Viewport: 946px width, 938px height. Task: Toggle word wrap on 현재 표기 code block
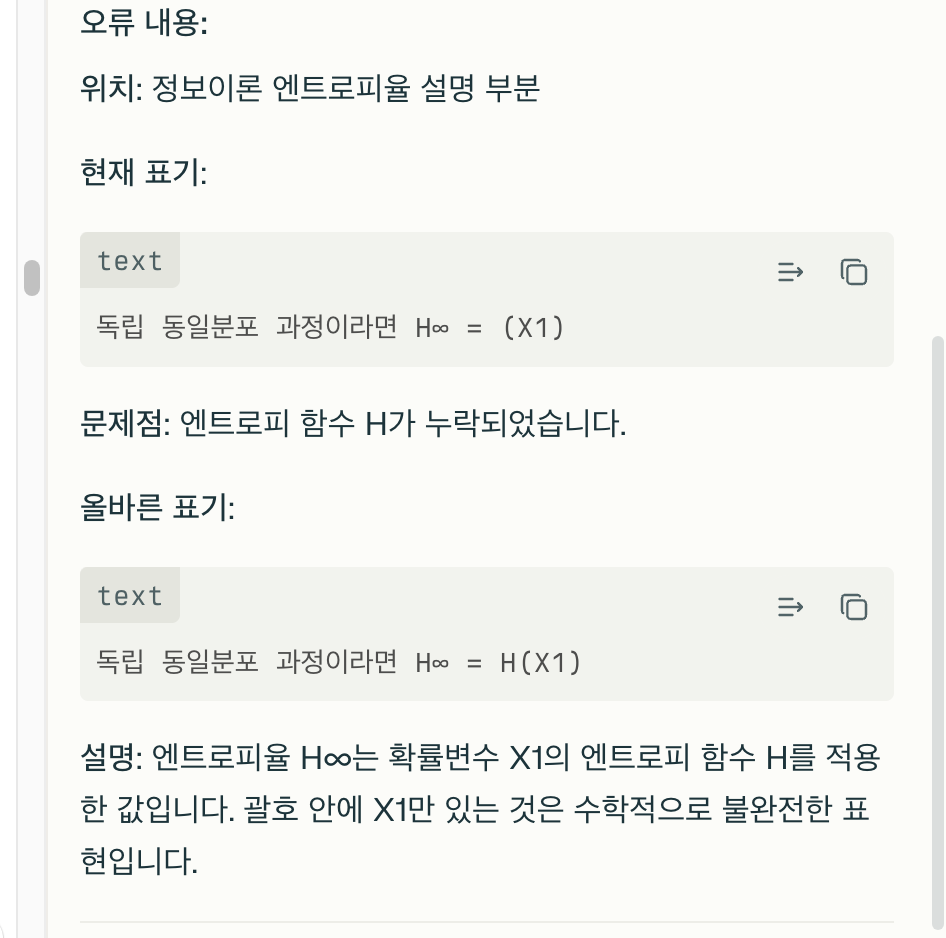coord(790,272)
